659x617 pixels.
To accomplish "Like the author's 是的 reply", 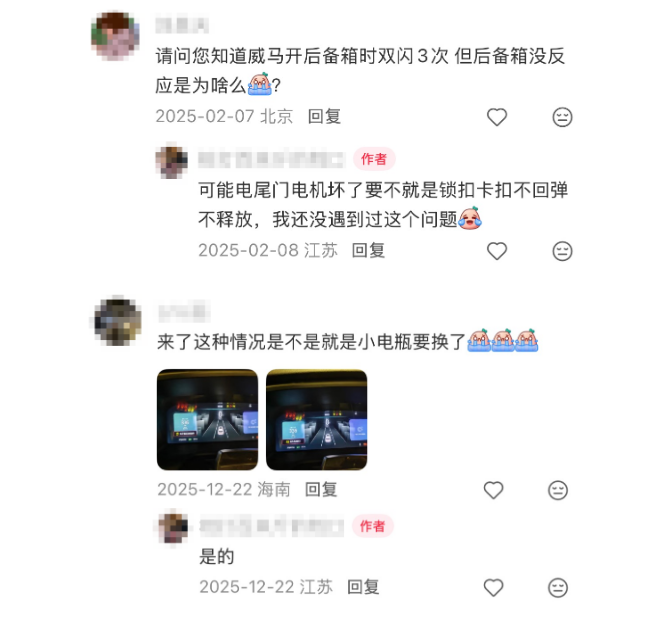I will [x=493, y=587].
